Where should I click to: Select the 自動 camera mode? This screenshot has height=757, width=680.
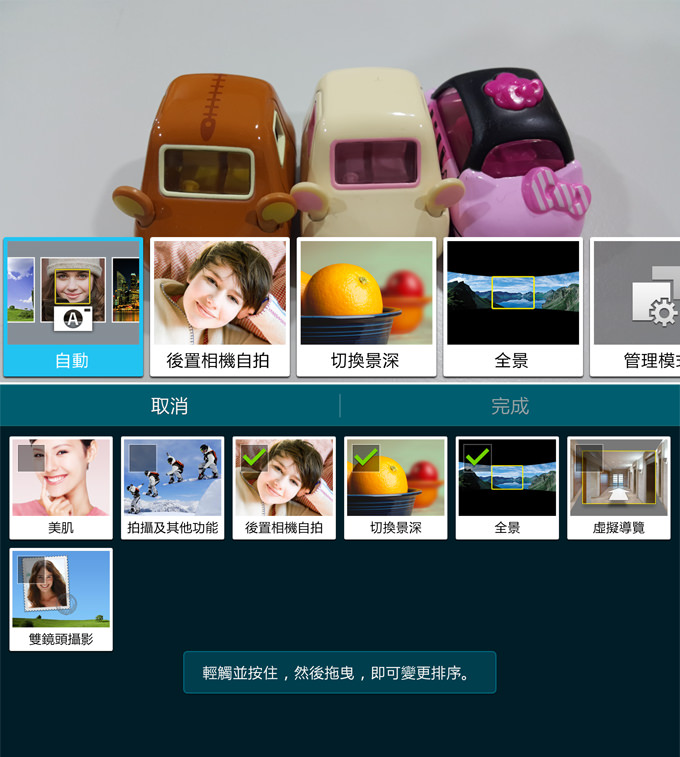click(x=73, y=306)
